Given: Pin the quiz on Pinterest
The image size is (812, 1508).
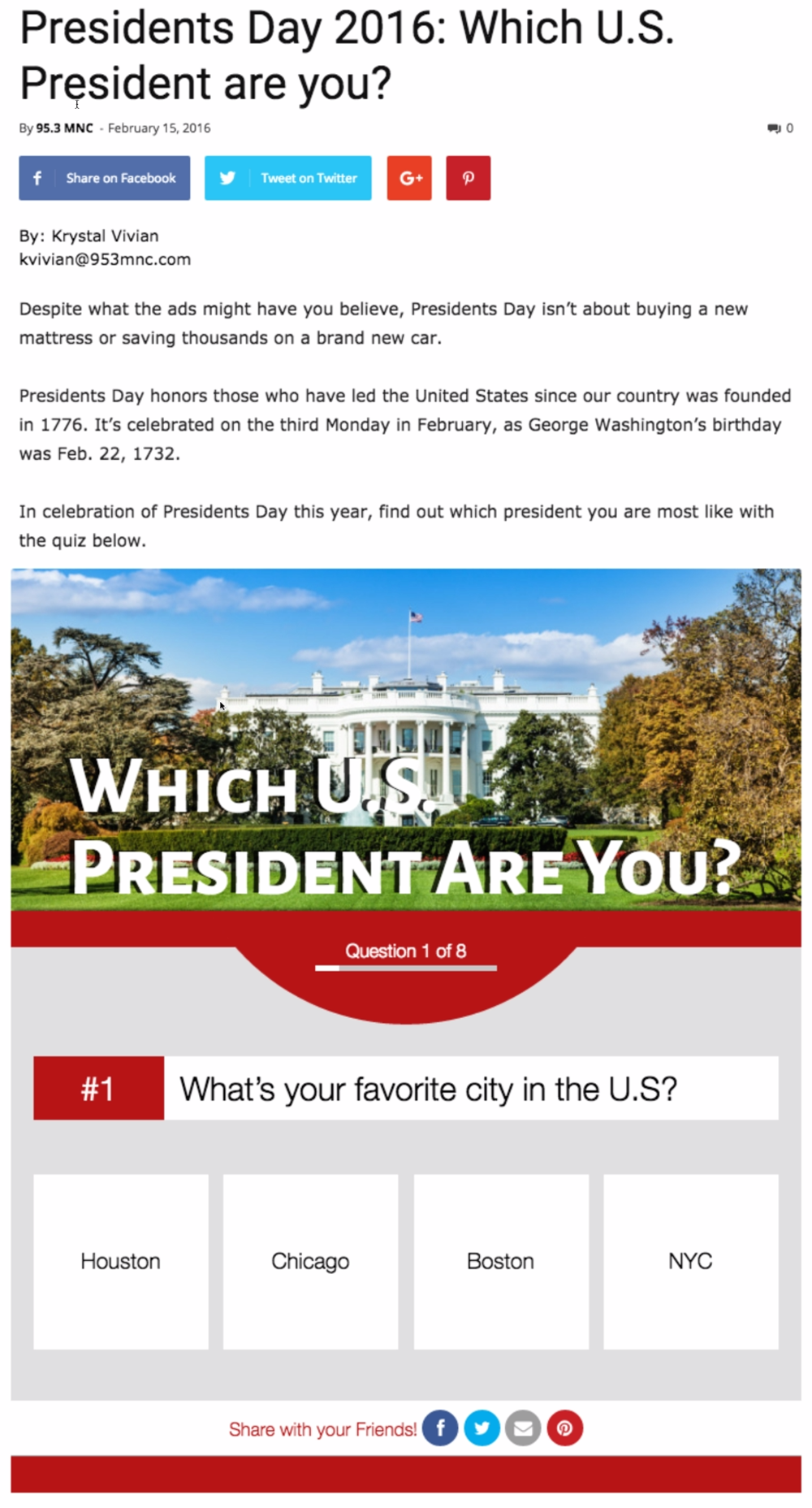Looking at the screenshot, I should coord(565,1428).
